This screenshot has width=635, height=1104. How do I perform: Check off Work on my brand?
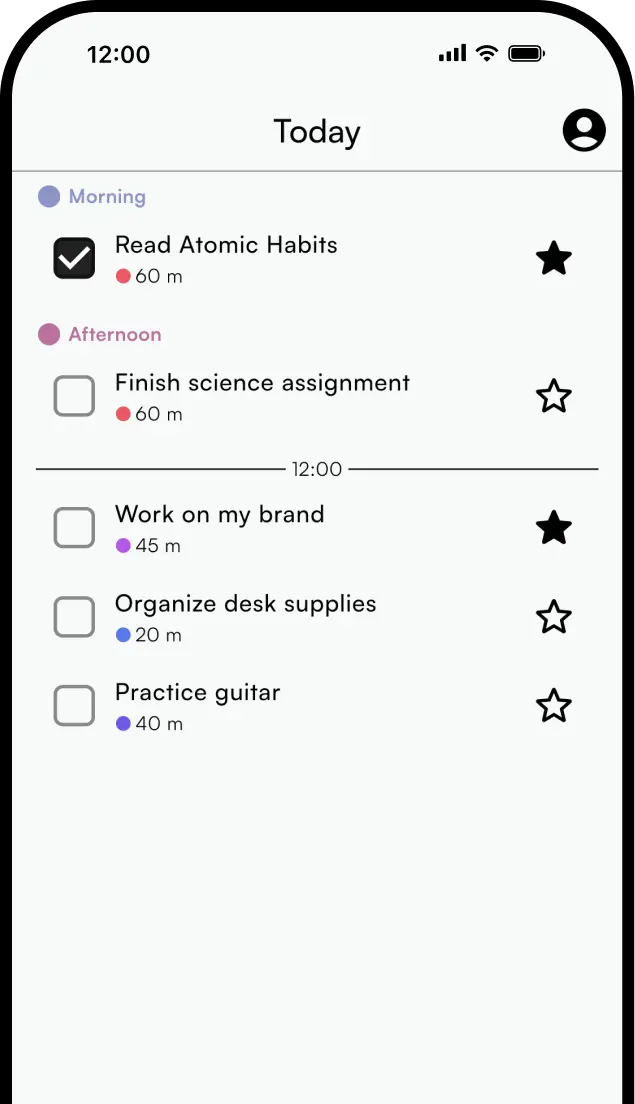point(74,527)
